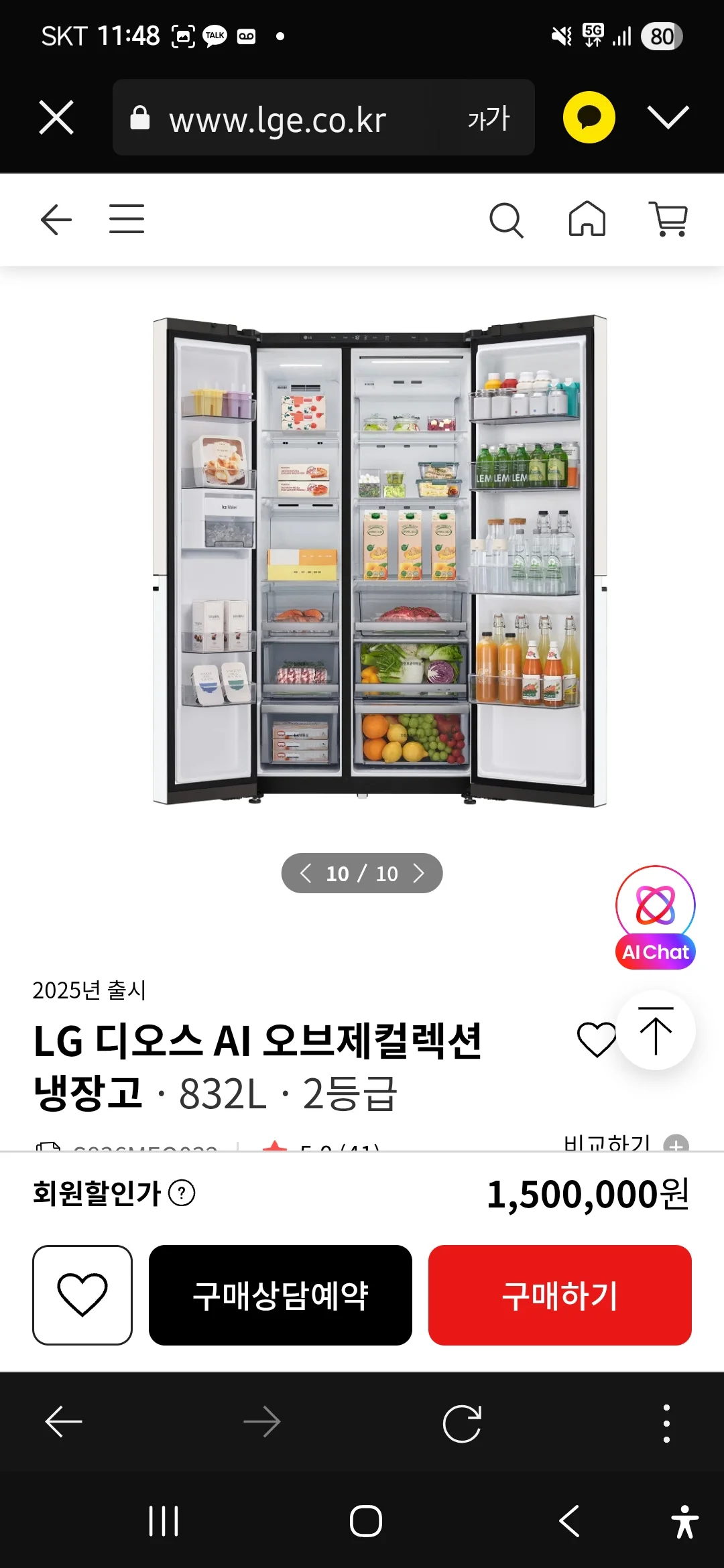This screenshot has width=724, height=1568.
Task: Open the browser's three-dot overflow menu
Action: click(x=666, y=1423)
